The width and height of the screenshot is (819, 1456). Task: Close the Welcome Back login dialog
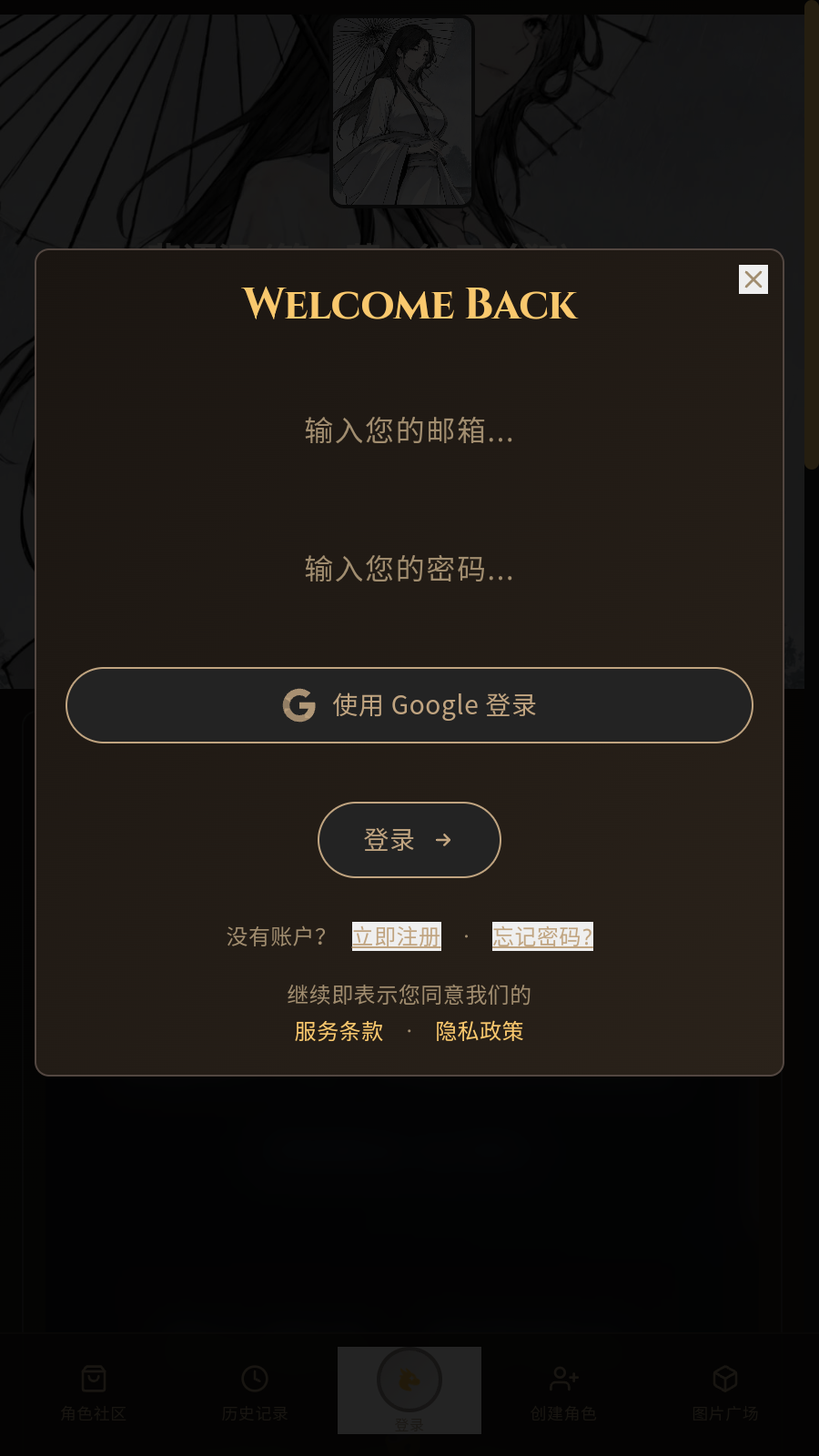pyautogui.click(x=753, y=279)
